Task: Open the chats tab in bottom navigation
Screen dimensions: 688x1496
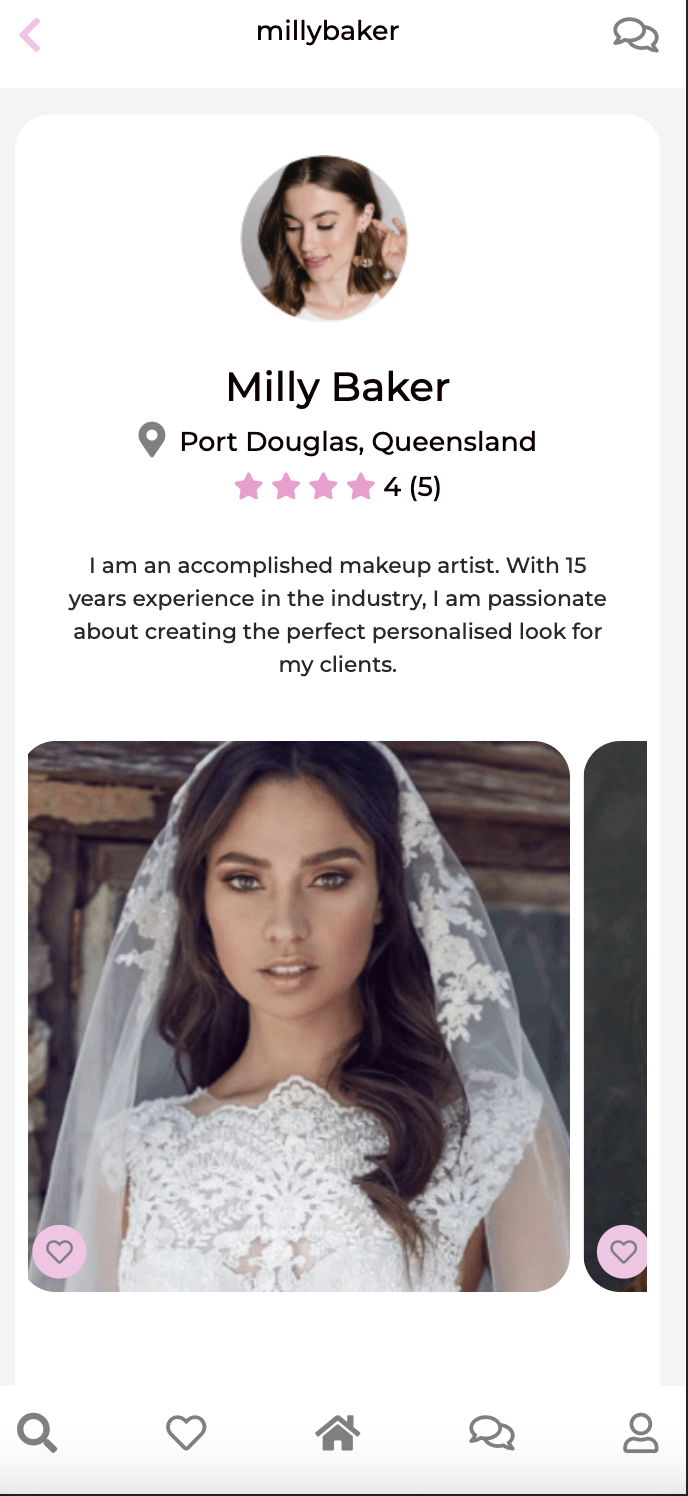Action: (x=491, y=1433)
